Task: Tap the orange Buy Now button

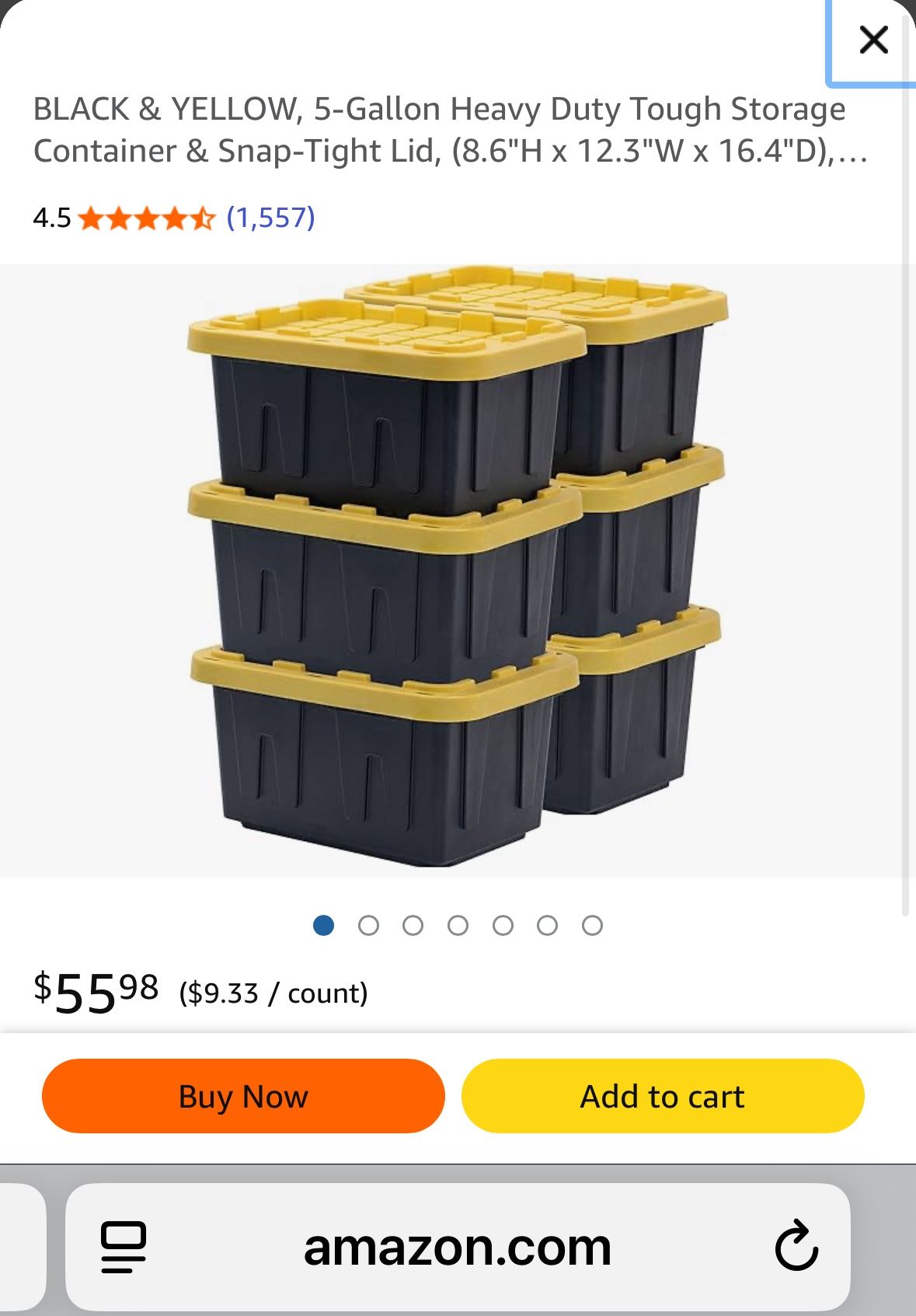Action: [x=242, y=1097]
